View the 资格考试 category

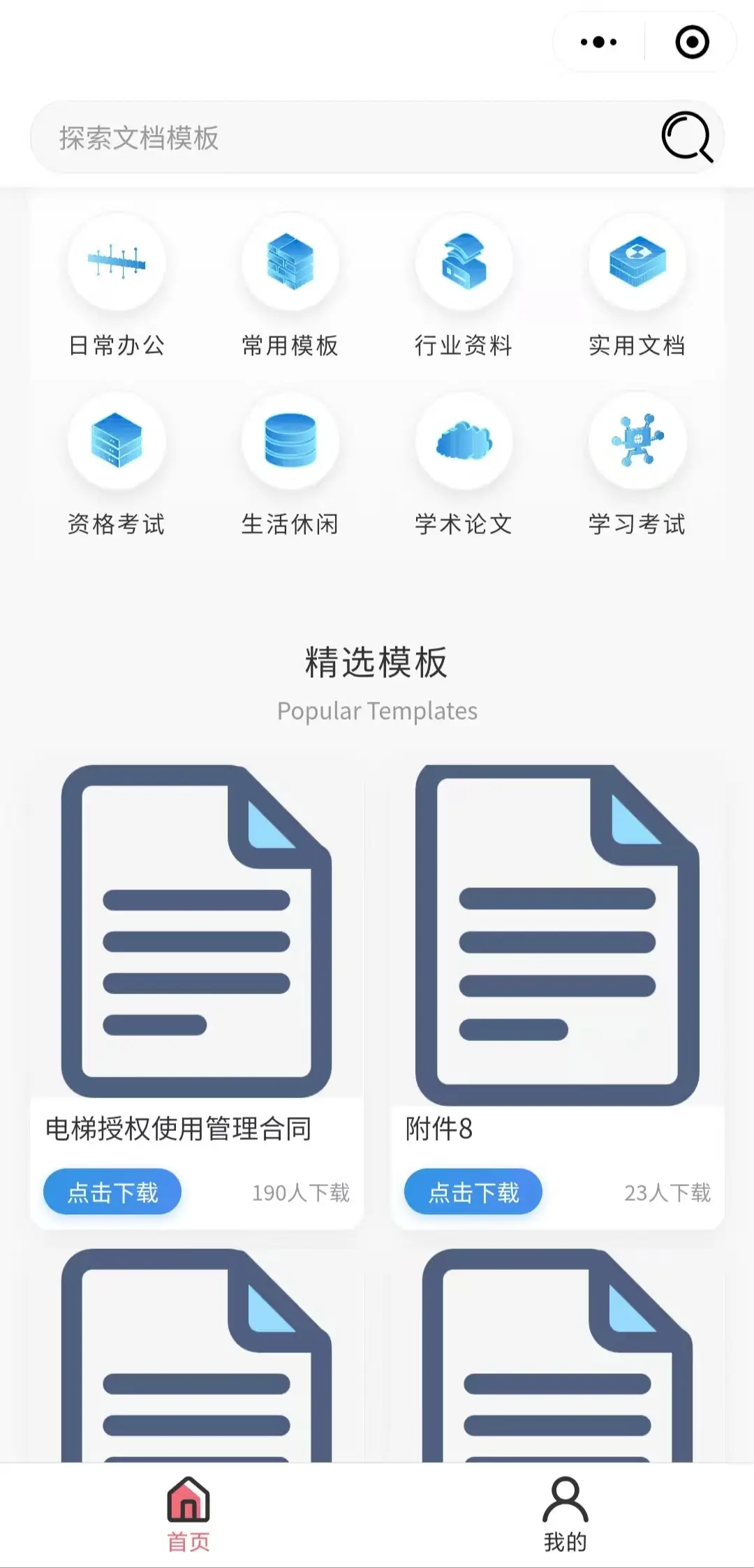[x=117, y=466]
